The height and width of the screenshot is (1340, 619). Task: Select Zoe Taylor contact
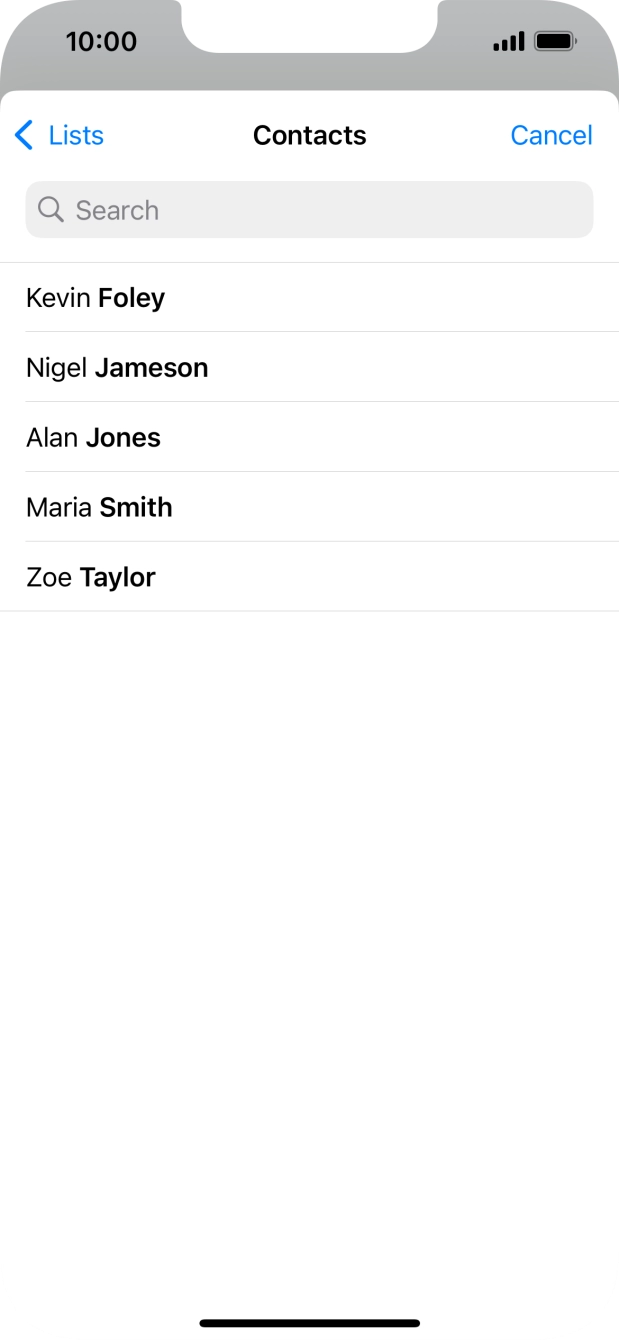tap(309, 578)
